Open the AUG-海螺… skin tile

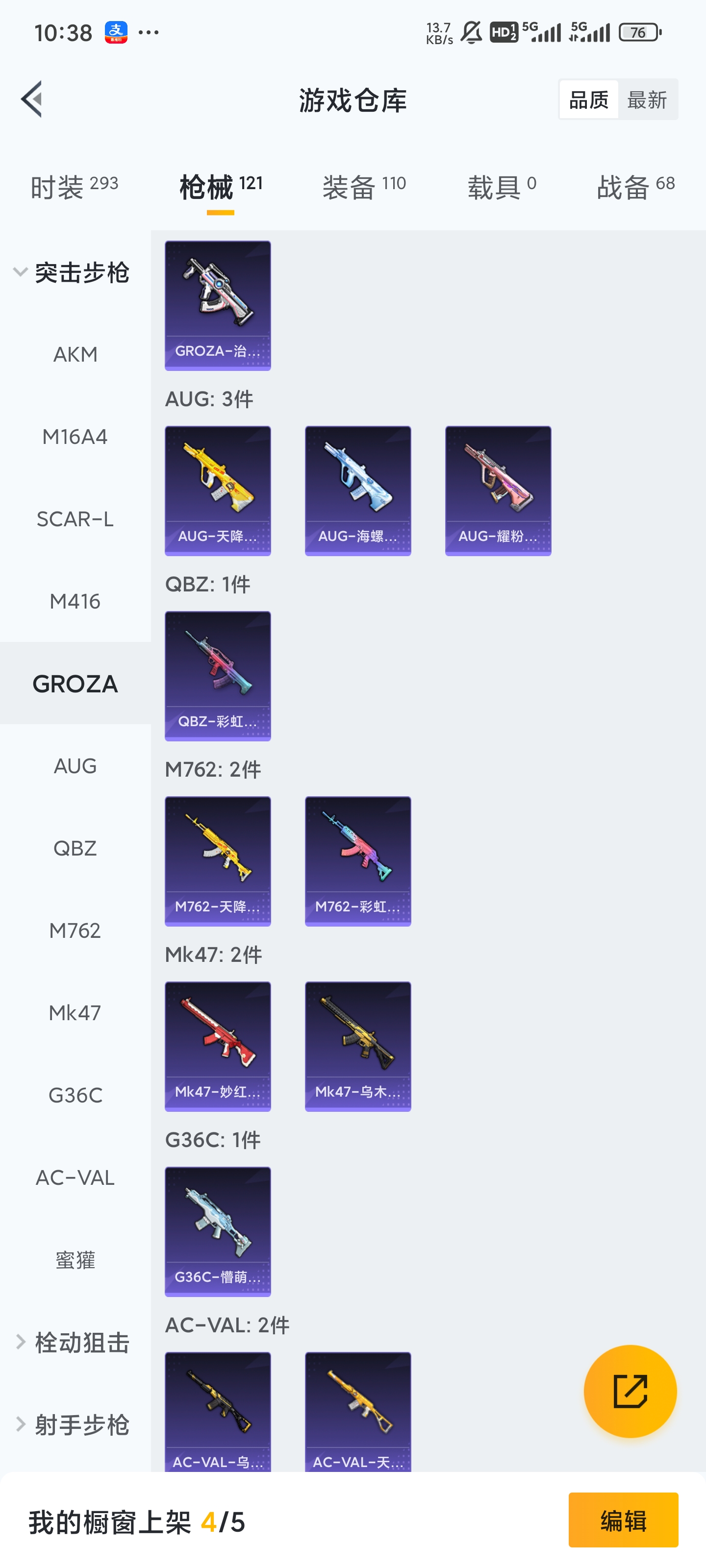[357, 490]
